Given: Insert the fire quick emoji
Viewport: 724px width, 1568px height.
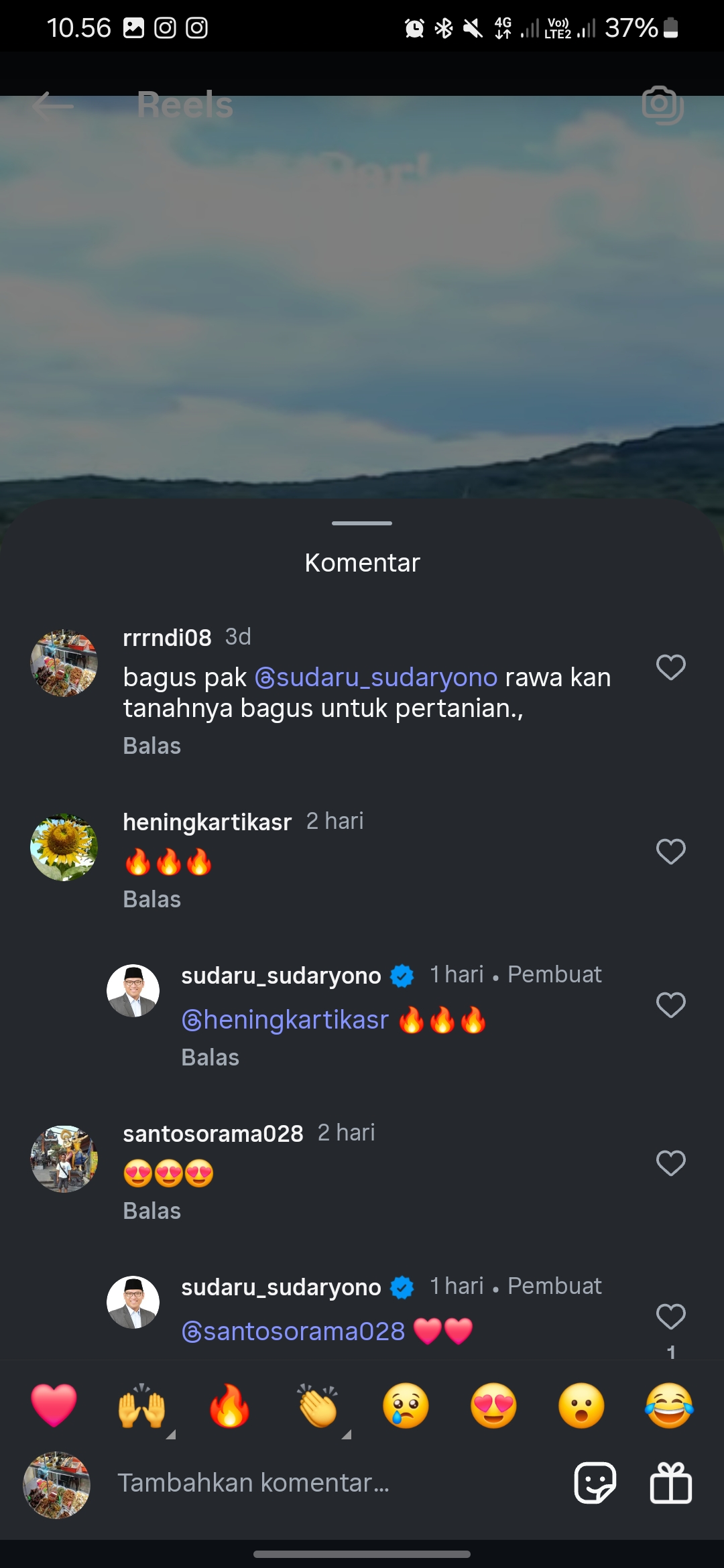Looking at the screenshot, I should pos(229,1405).
